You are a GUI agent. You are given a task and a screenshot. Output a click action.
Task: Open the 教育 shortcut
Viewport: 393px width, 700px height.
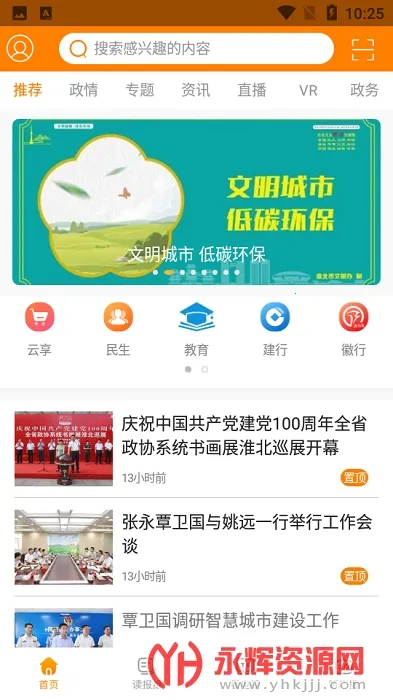(196, 329)
